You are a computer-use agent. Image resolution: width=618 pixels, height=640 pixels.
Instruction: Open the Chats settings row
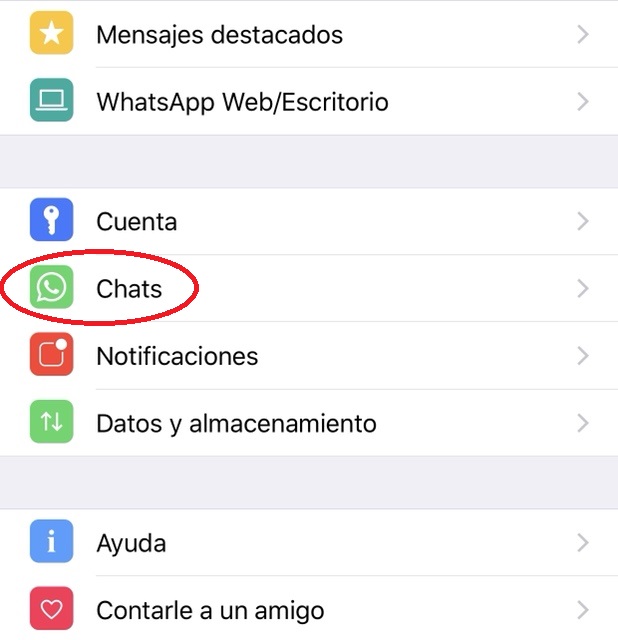click(x=129, y=289)
